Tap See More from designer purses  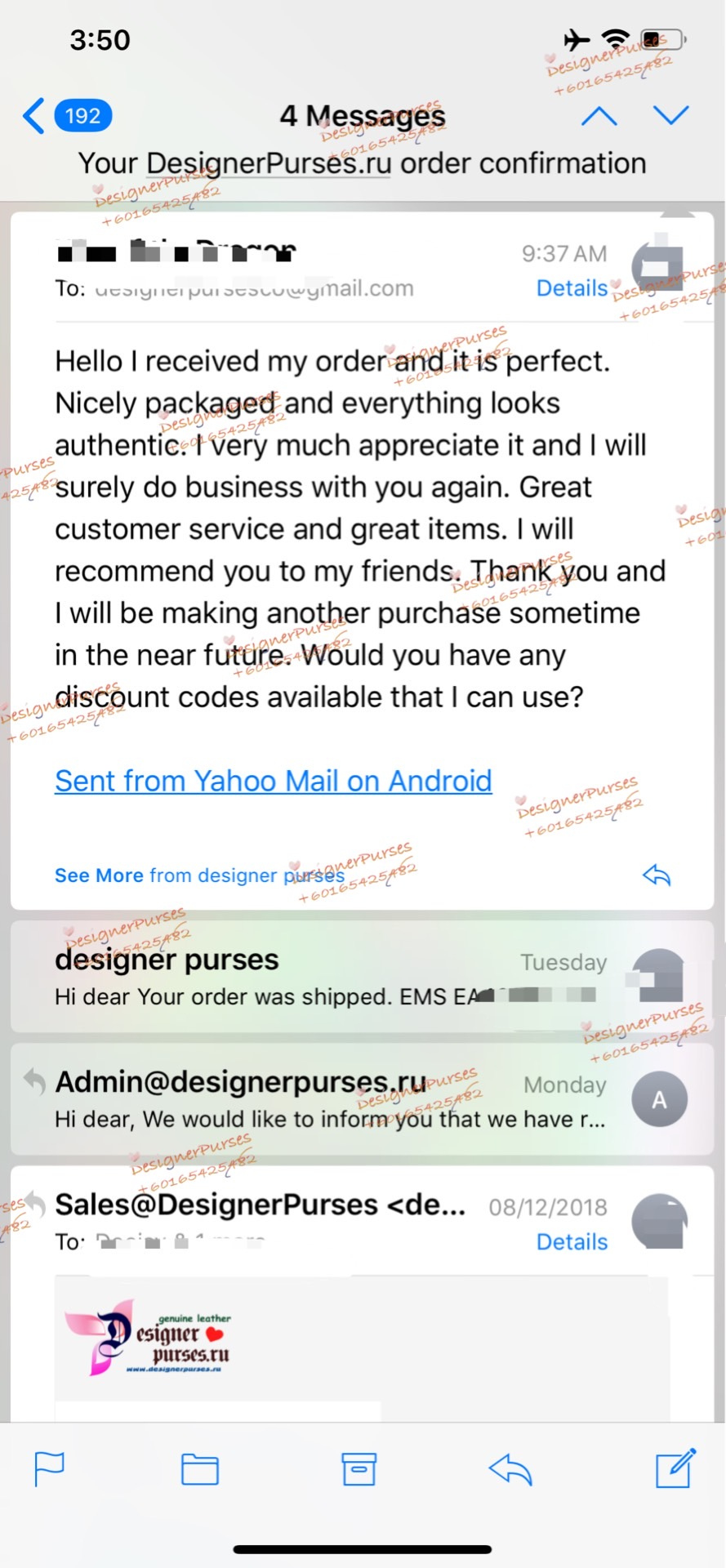click(199, 875)
